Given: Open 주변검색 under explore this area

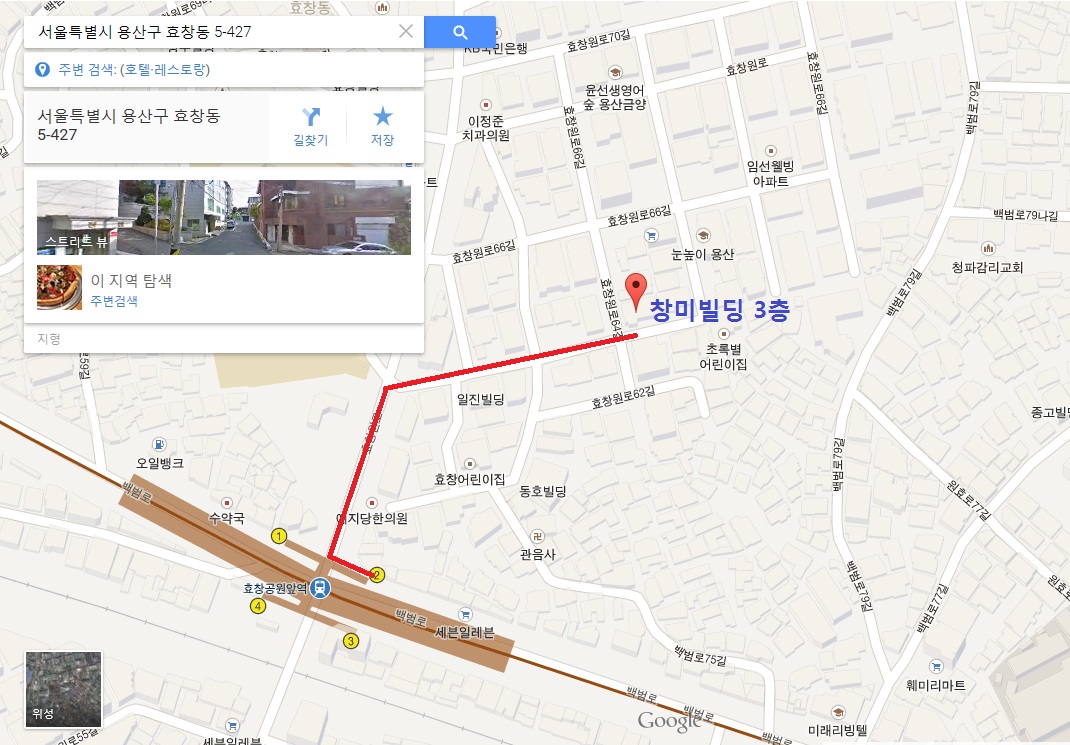Looking at the screenshot, I should (x=114, y=301).
